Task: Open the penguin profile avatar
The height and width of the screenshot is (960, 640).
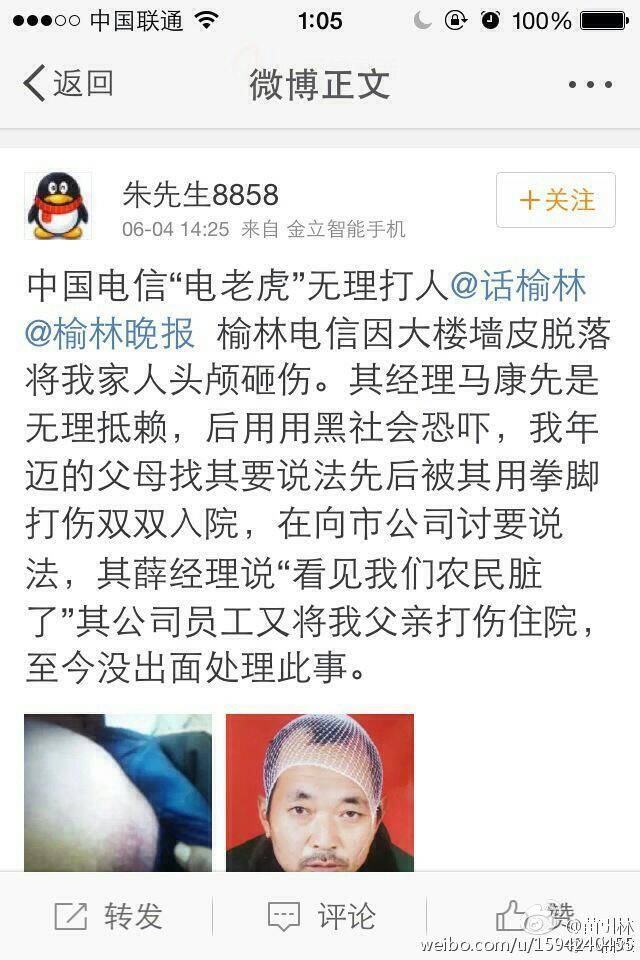Action: [x=58, y=206]
